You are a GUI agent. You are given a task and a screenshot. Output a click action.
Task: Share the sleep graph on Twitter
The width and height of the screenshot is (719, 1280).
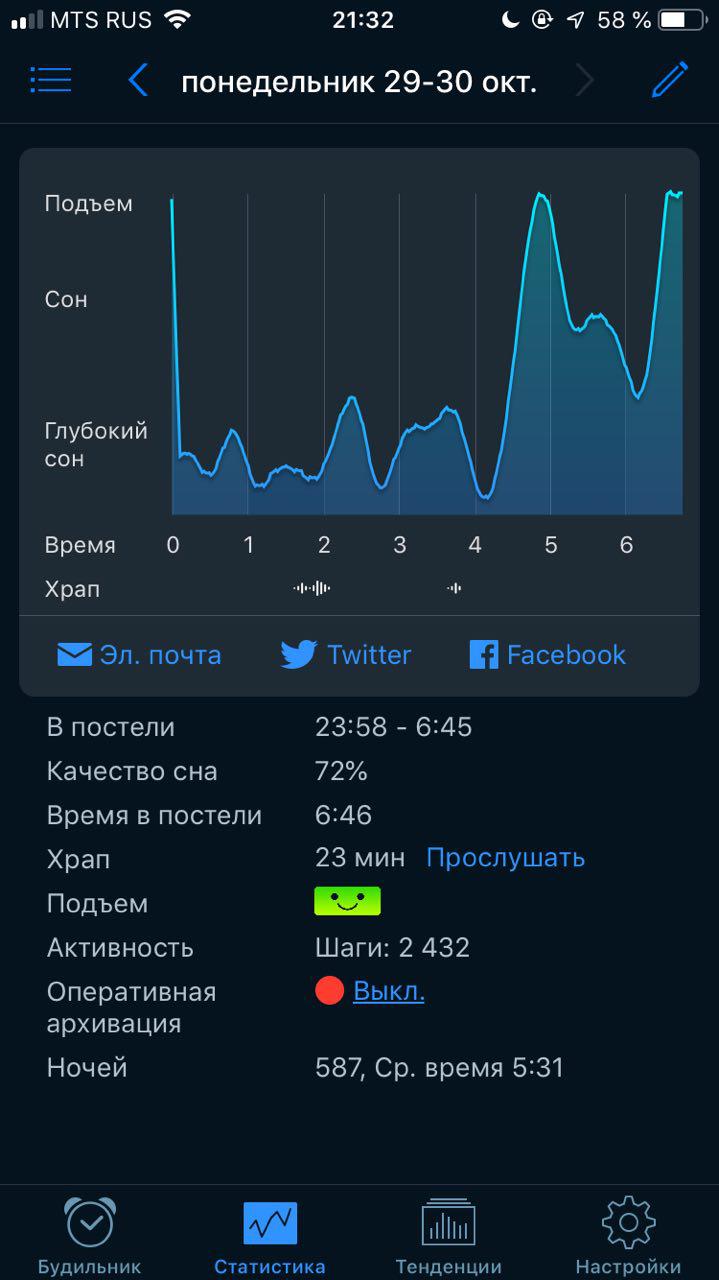(346, 655)
